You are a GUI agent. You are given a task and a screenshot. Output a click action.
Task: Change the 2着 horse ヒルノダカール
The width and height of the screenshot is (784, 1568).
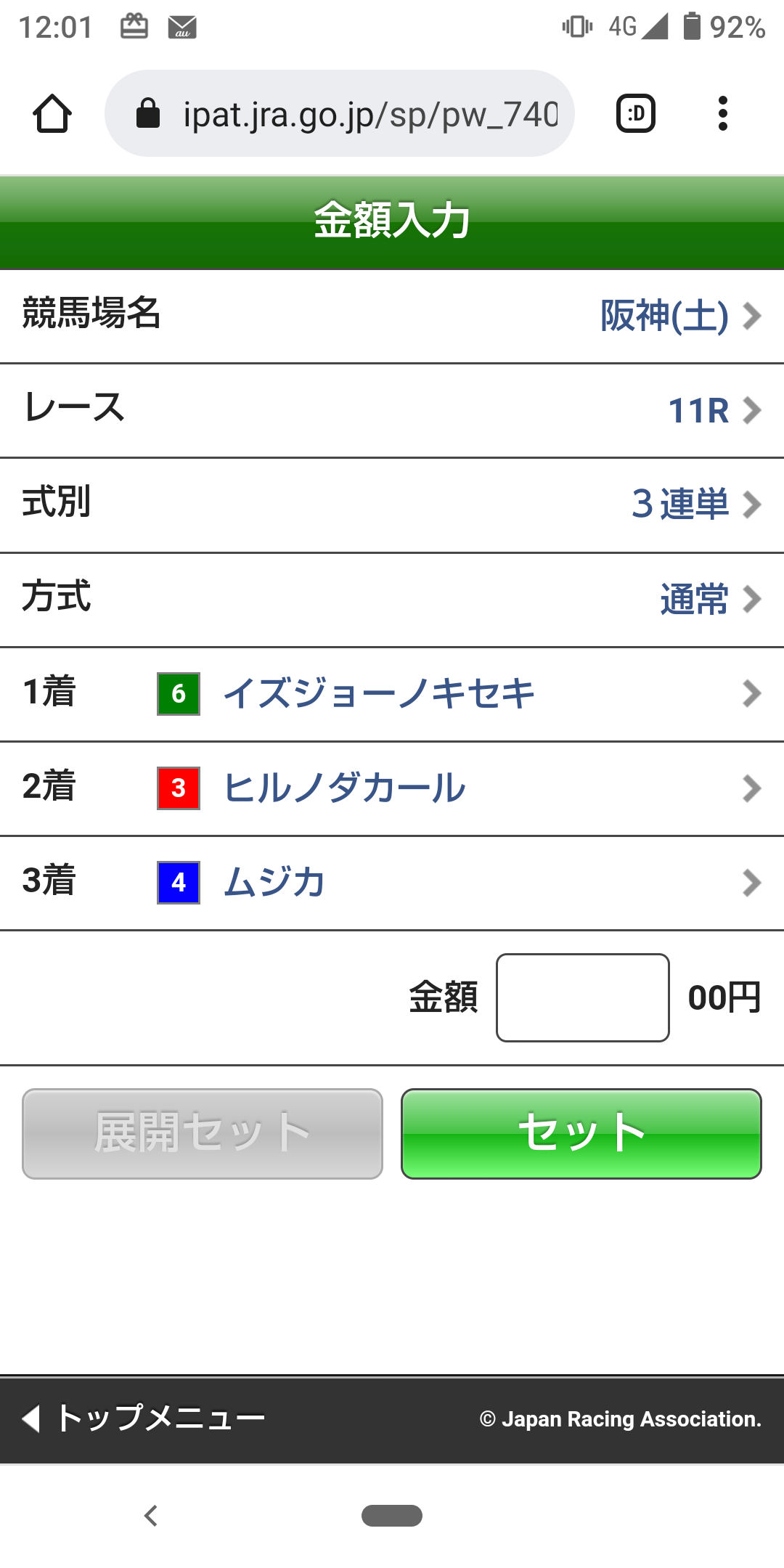392,788
